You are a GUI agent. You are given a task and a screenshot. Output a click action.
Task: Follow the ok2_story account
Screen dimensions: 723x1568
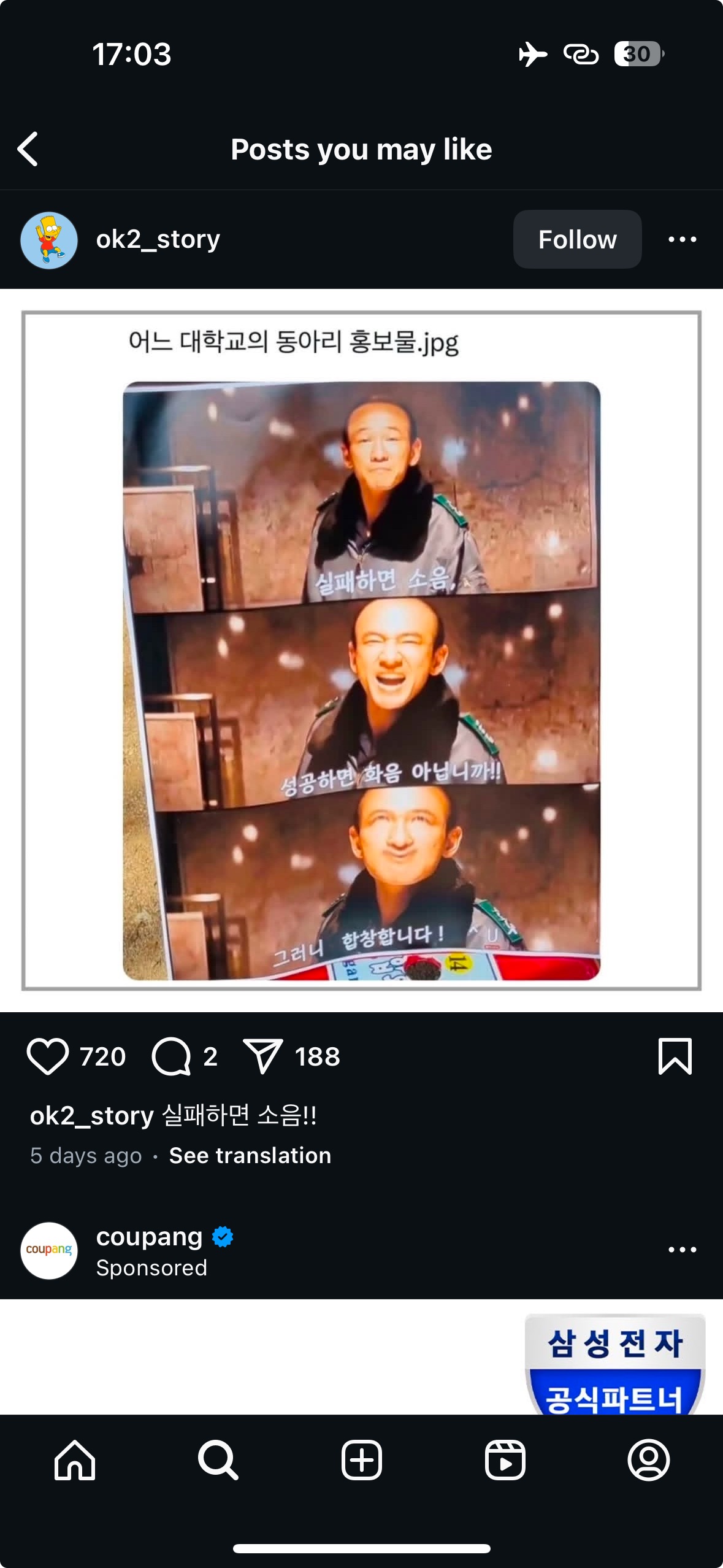click(x=577, y=239)
